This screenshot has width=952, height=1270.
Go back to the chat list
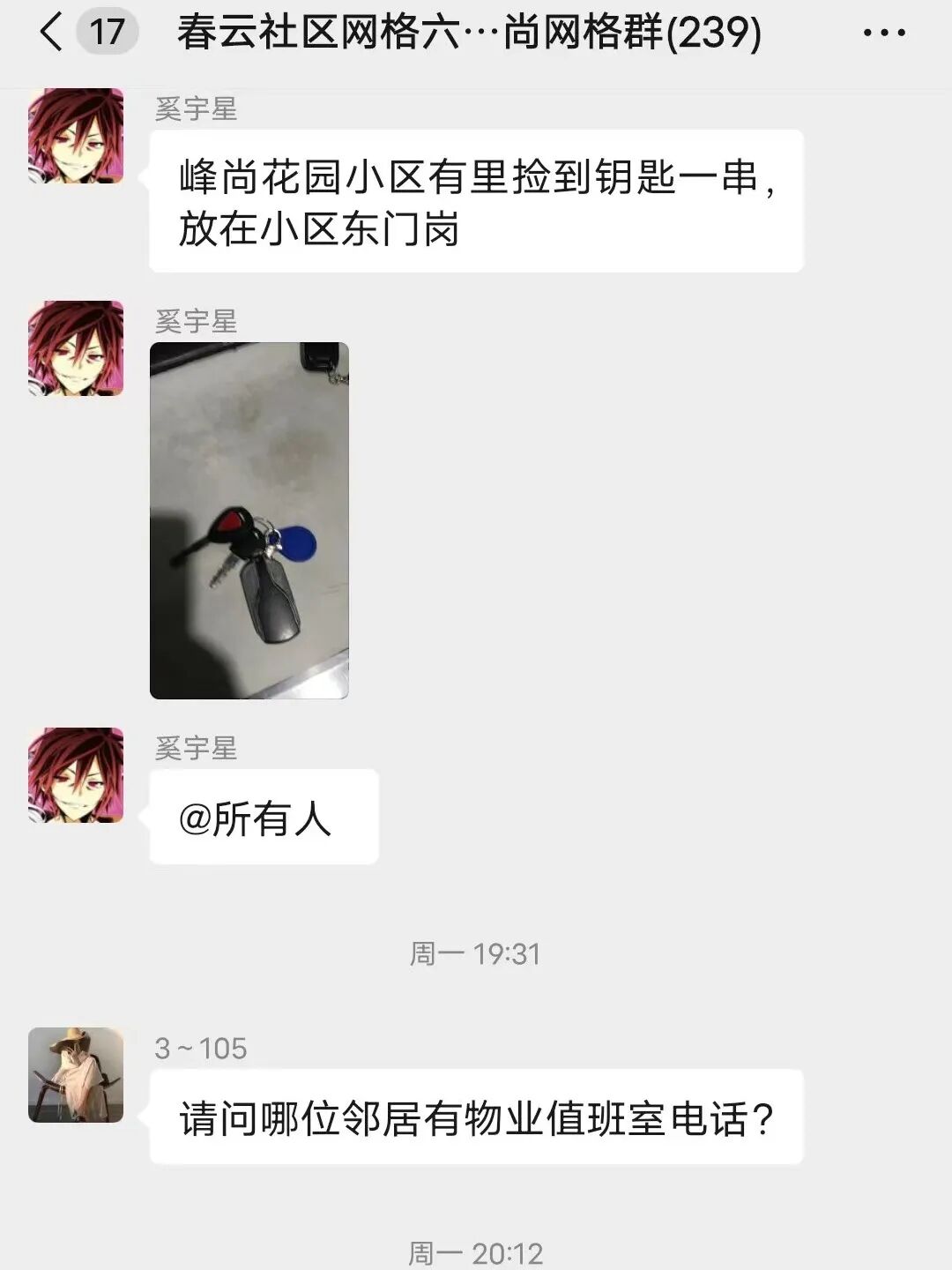tap(51, 33)
